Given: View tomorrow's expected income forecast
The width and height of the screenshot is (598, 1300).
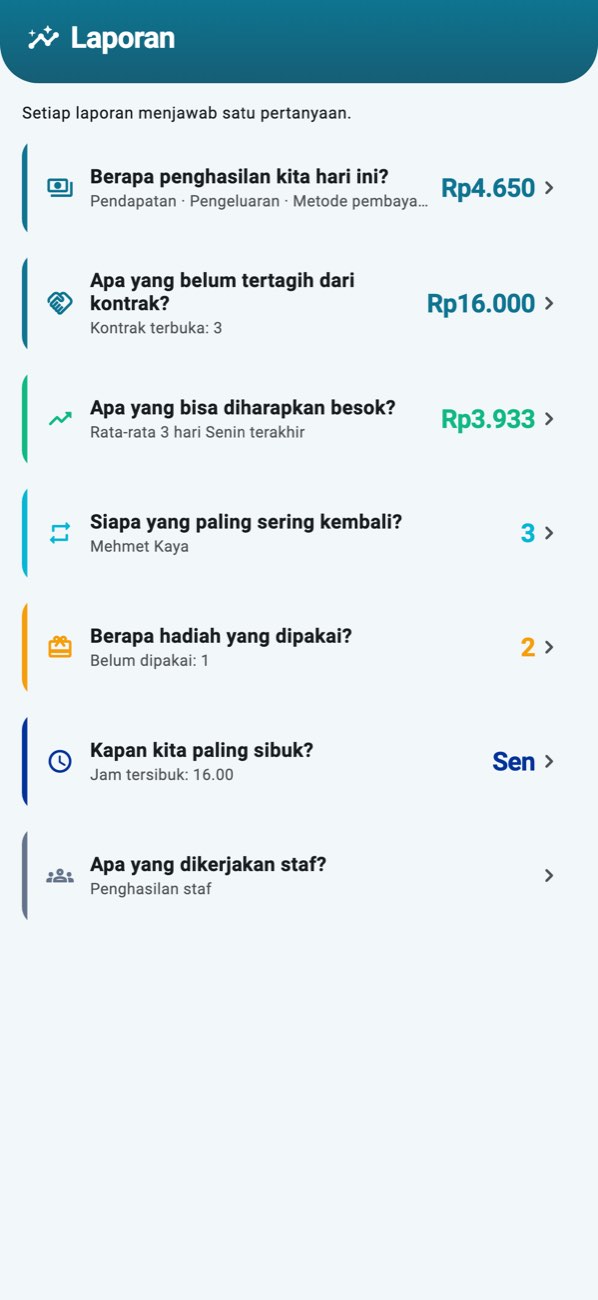Looking at the screenshot, I should click(x=299, y=419).
